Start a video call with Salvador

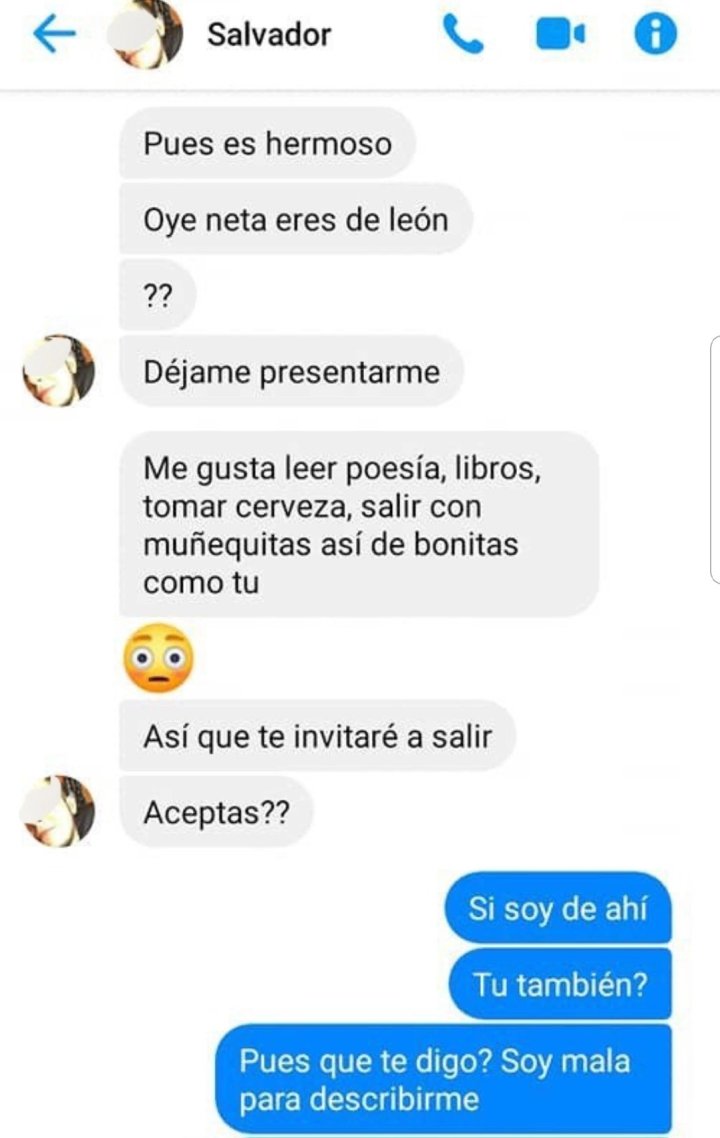pyautogui.click(x=559, y=36)
